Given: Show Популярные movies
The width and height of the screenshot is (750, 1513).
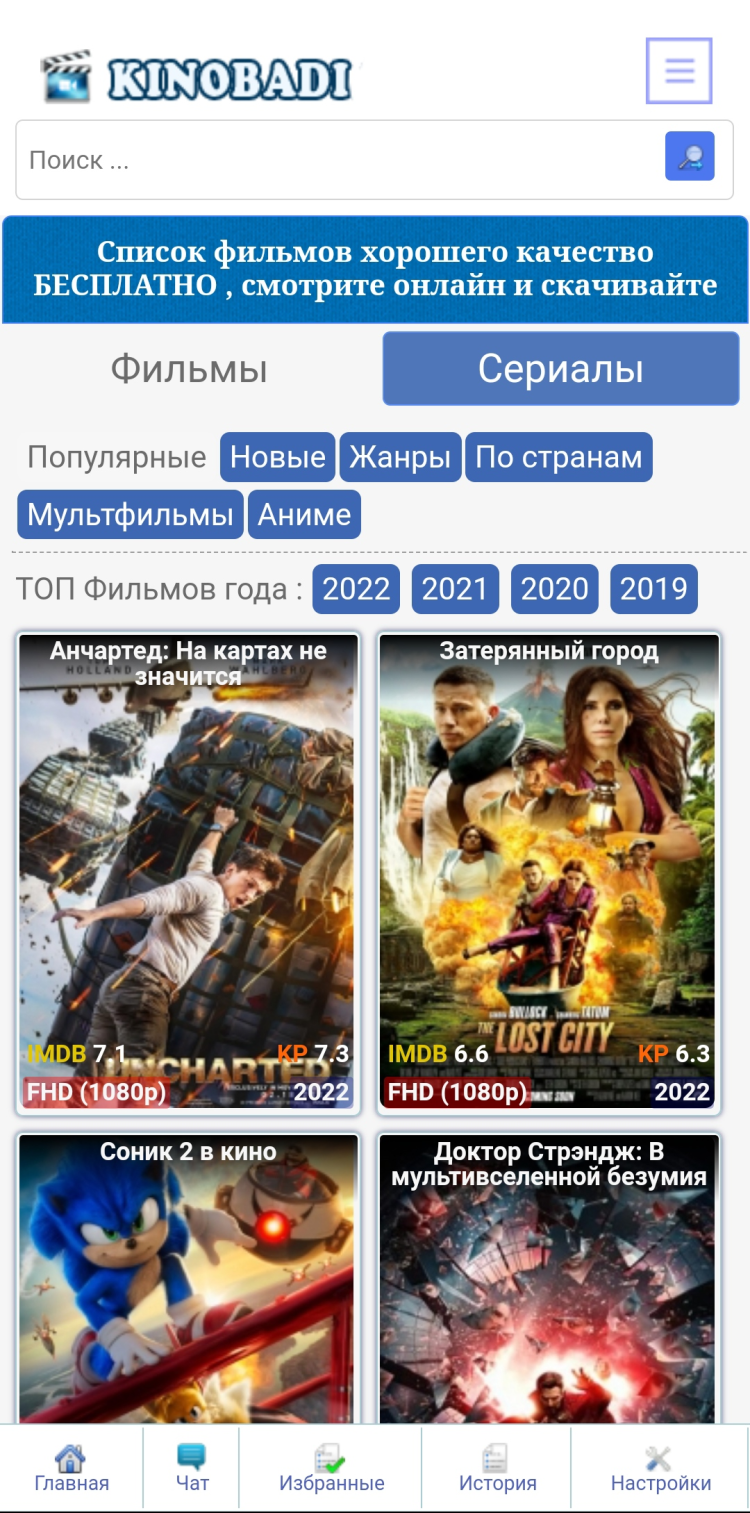Looking at the screenshot, I should pyautogui.click(x=116, y=457).
